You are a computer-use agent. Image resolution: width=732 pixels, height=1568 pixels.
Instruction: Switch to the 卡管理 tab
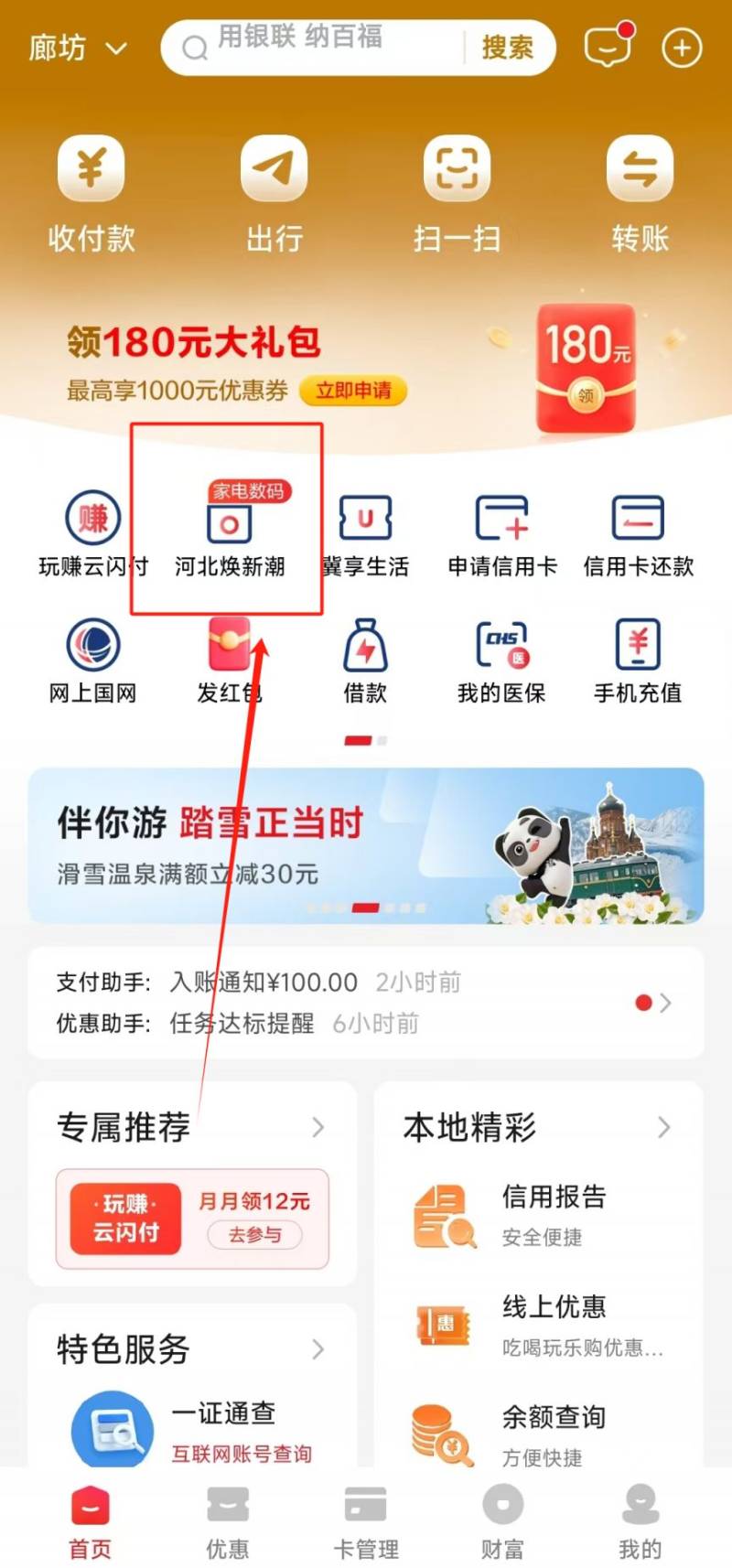click(365, 1522)
